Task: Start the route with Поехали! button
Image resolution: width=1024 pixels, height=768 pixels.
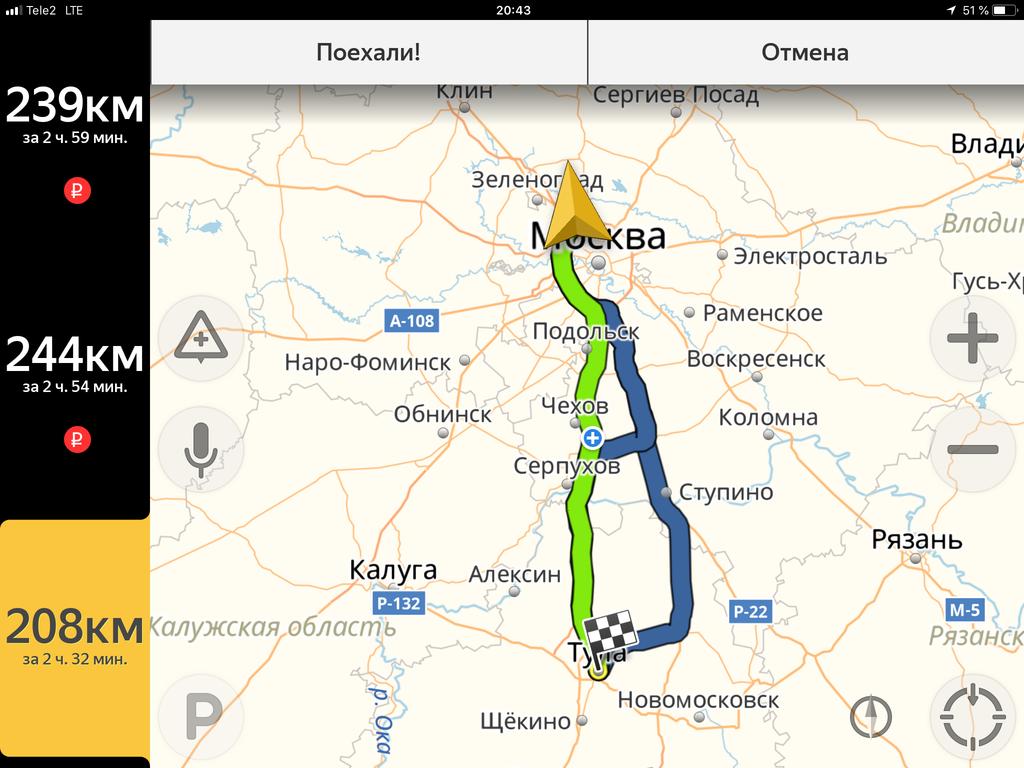Action: coord(368,52)
